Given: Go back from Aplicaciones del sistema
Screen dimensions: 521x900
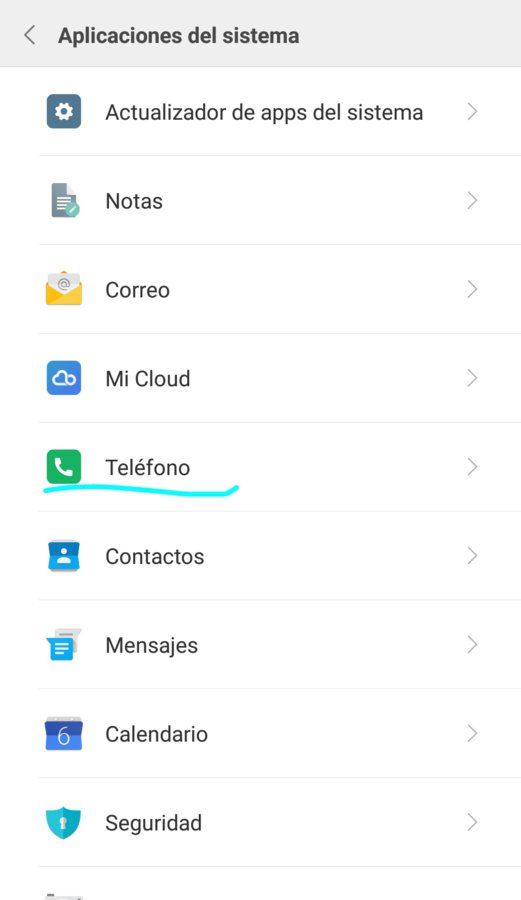Looking at the screenshot, I should (x=30, y=35).
